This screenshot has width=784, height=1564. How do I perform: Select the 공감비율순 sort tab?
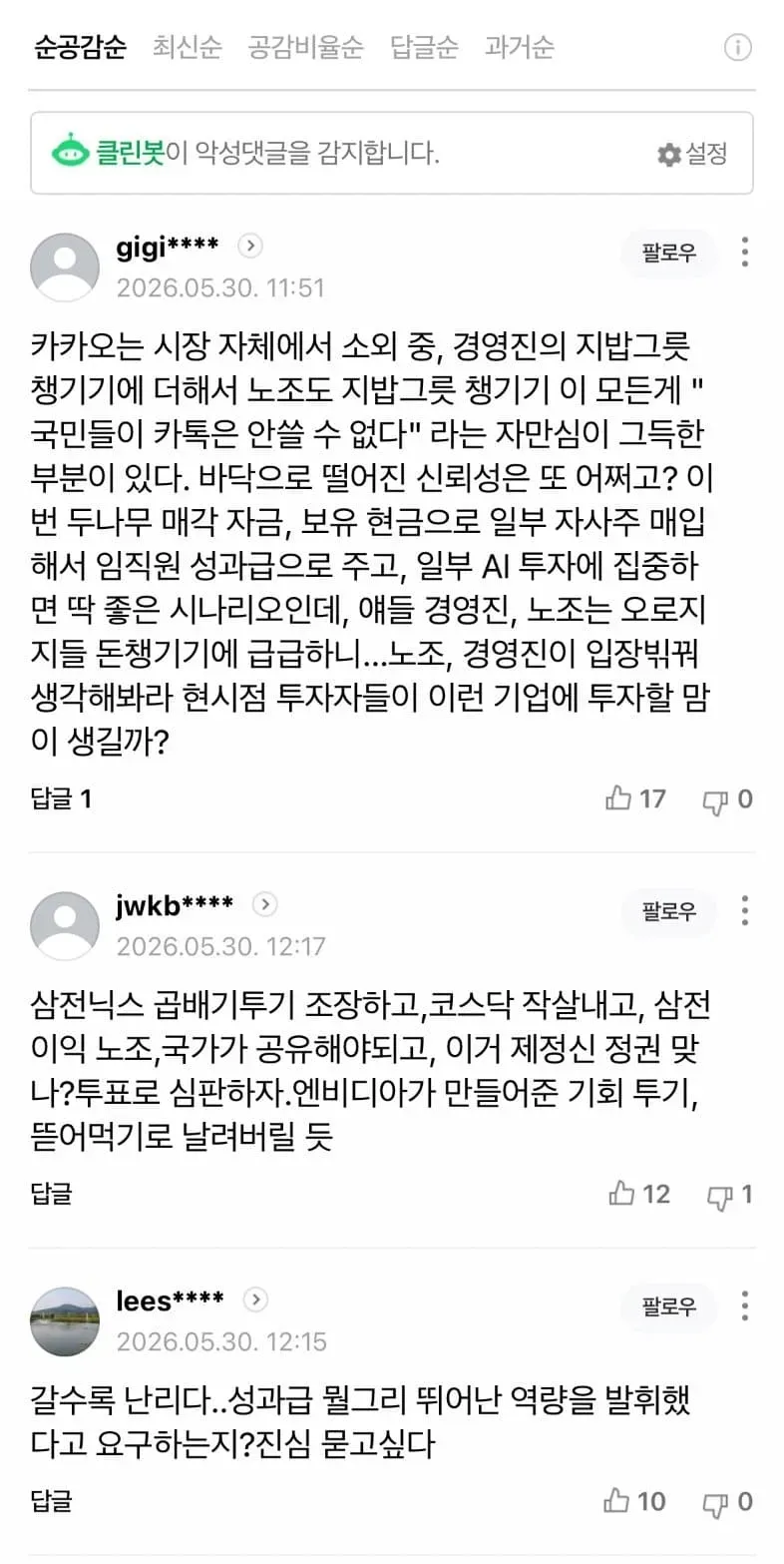point(305,47)
